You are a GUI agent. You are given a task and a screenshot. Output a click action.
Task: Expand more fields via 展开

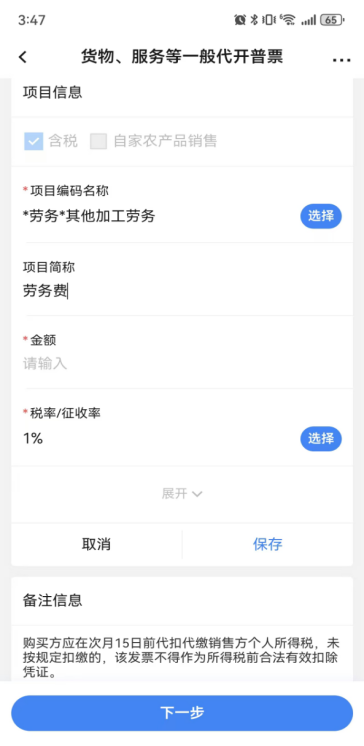pos(182,494)
